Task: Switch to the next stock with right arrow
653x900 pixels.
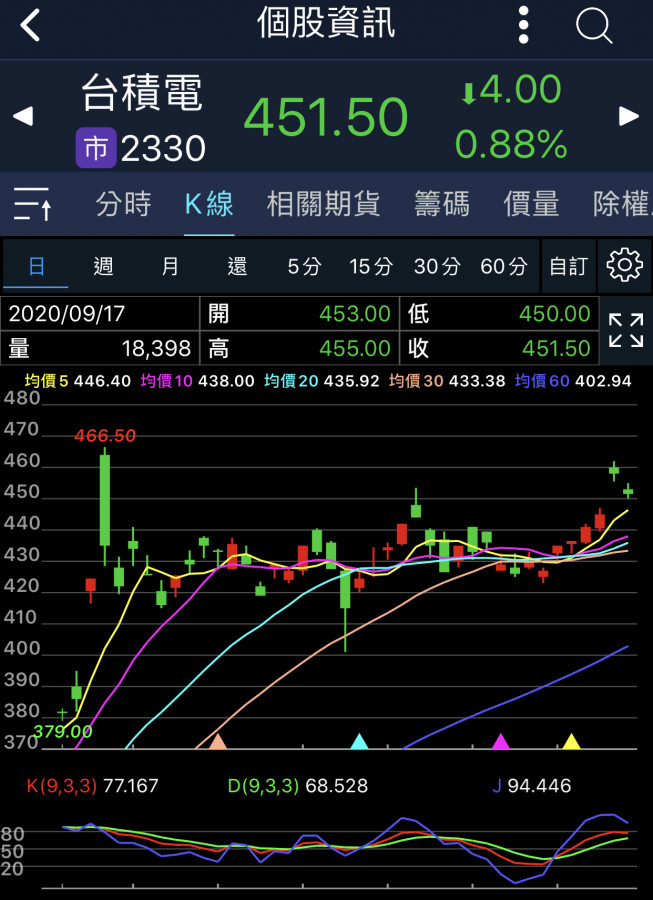Action: [x=629, y=117]
